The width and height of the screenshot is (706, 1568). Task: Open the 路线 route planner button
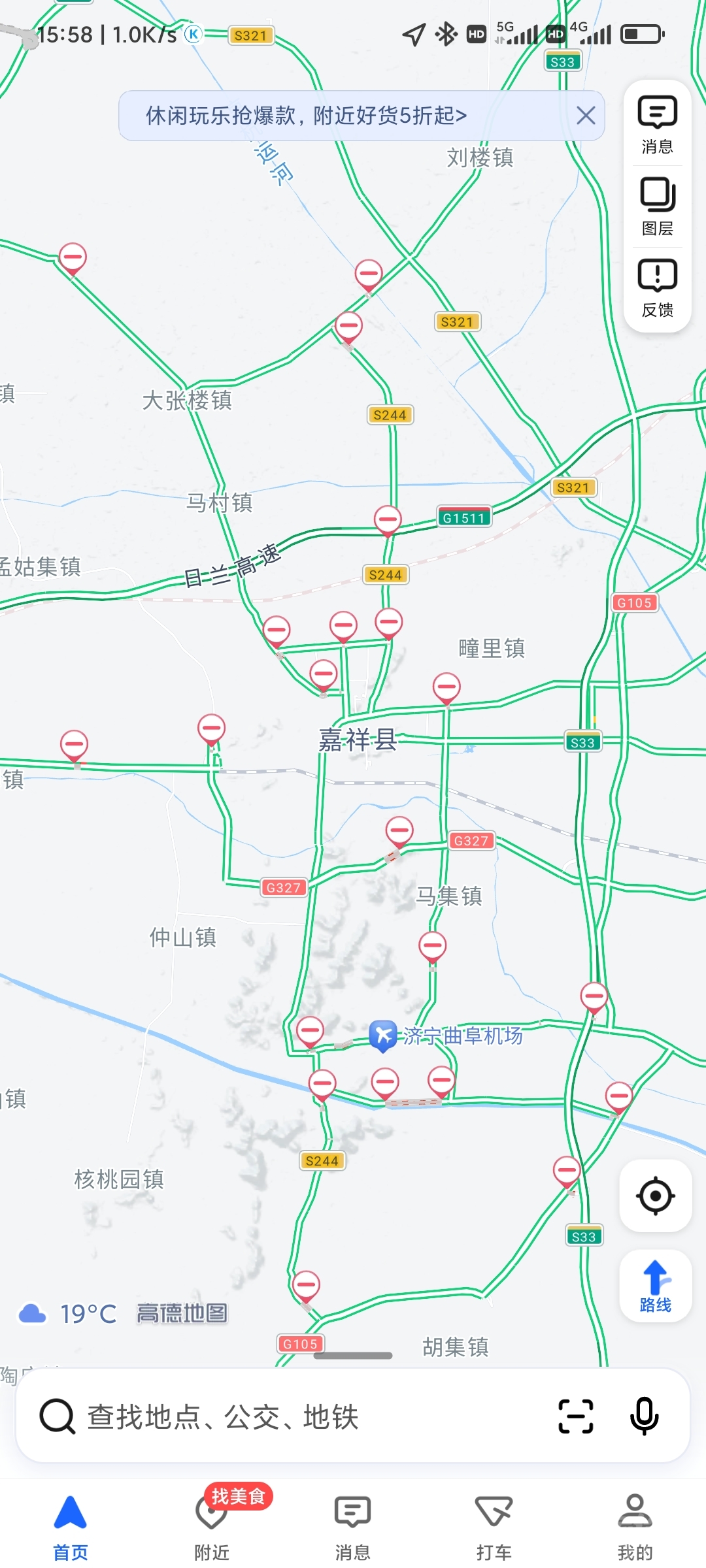[x=655, y=1286]
